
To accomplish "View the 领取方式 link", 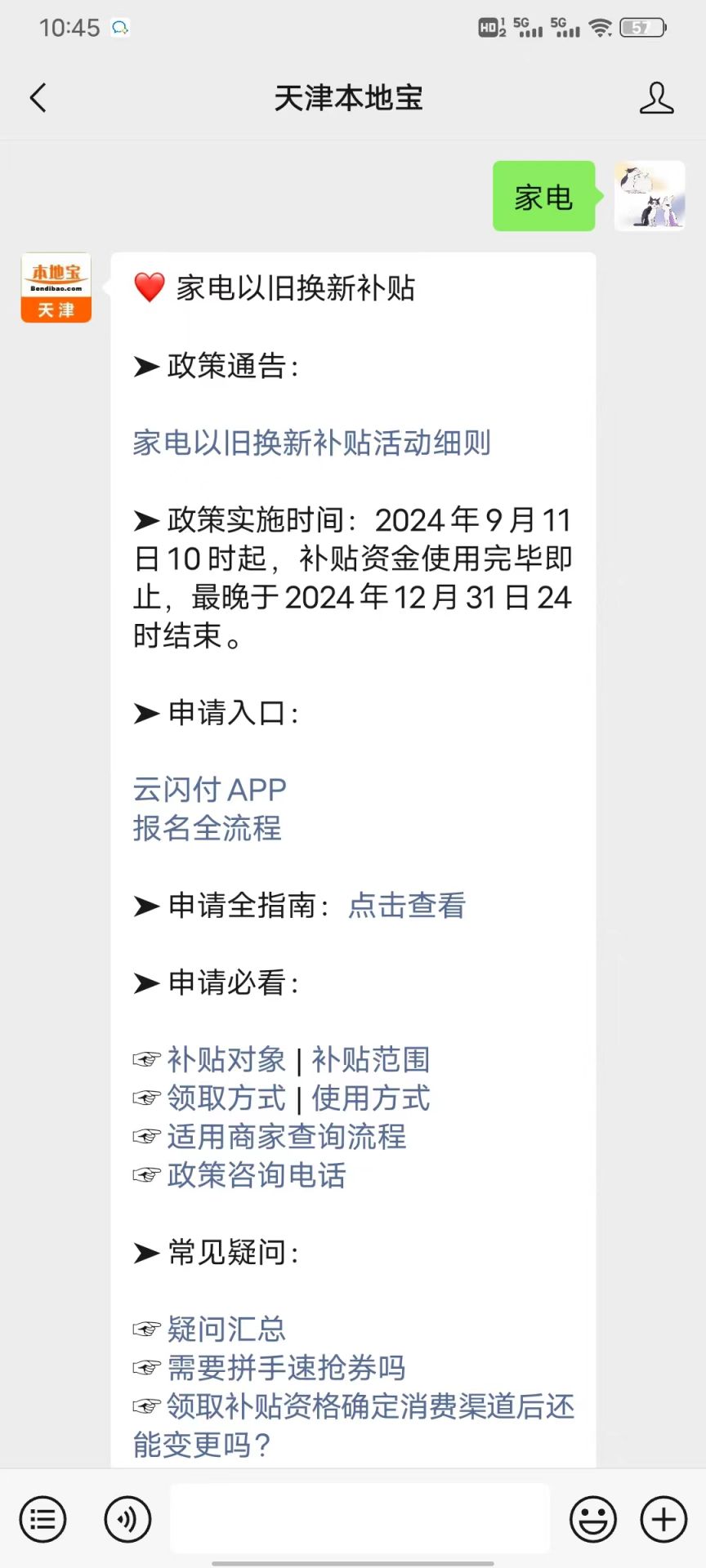I will tap(226, 1098).
